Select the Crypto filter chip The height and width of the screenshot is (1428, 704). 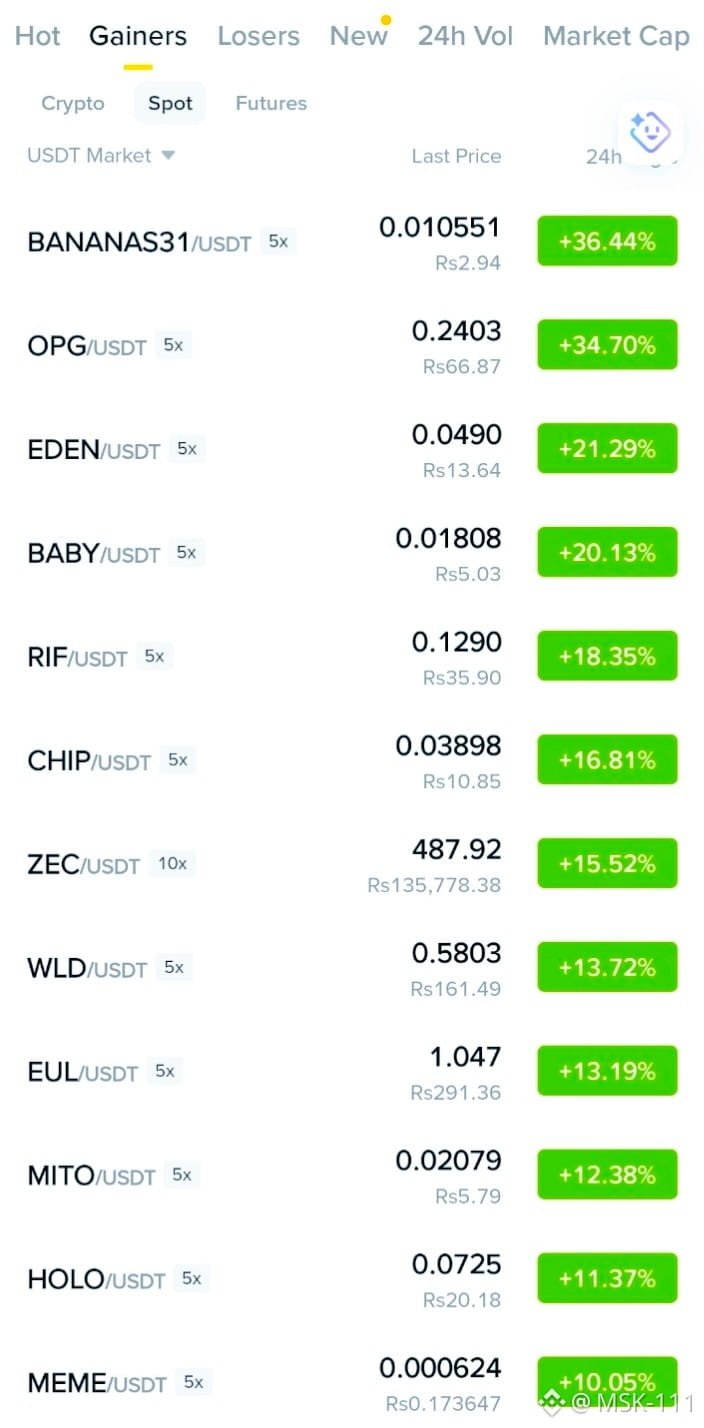tap(72, 103)
